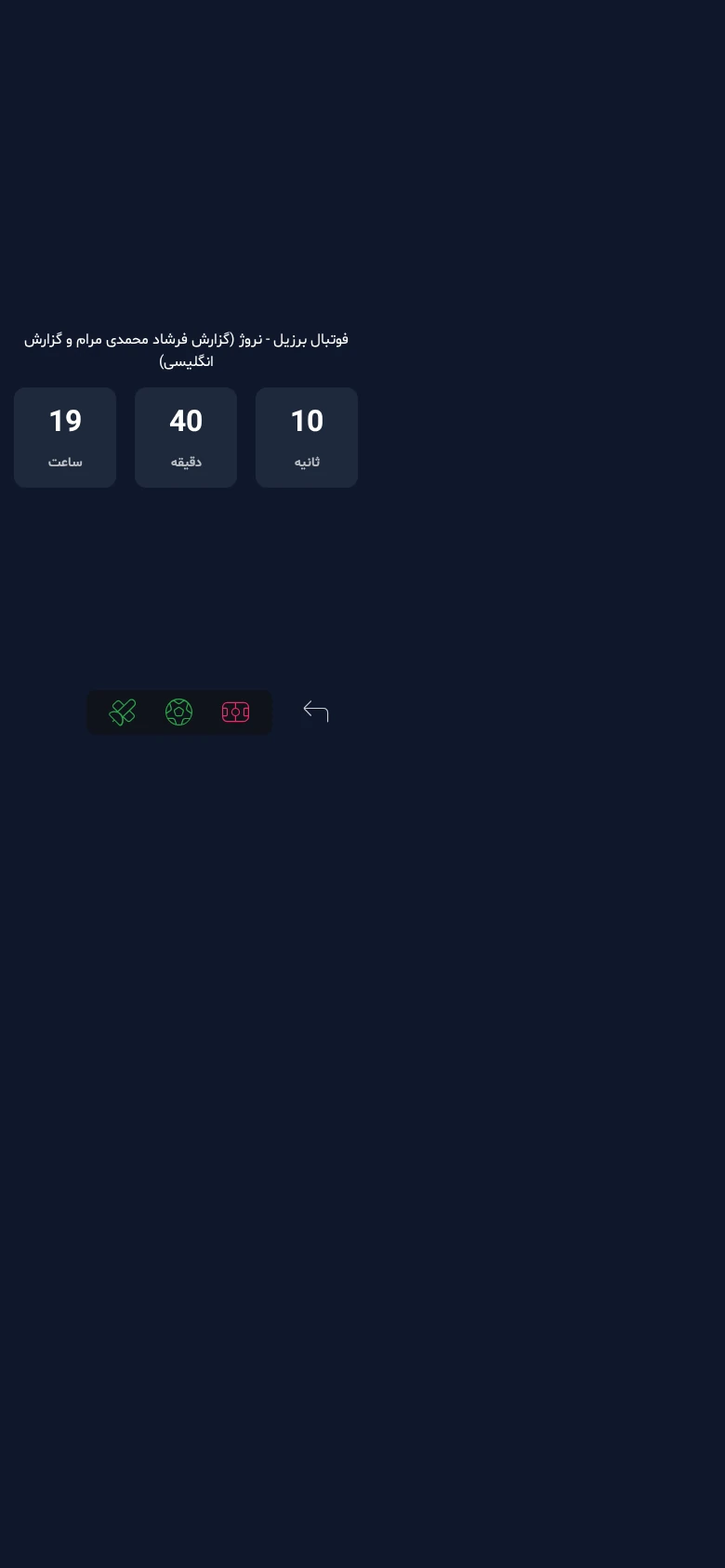Select the green soccer ball icon
725x1568 pixels.
point(178,712)
